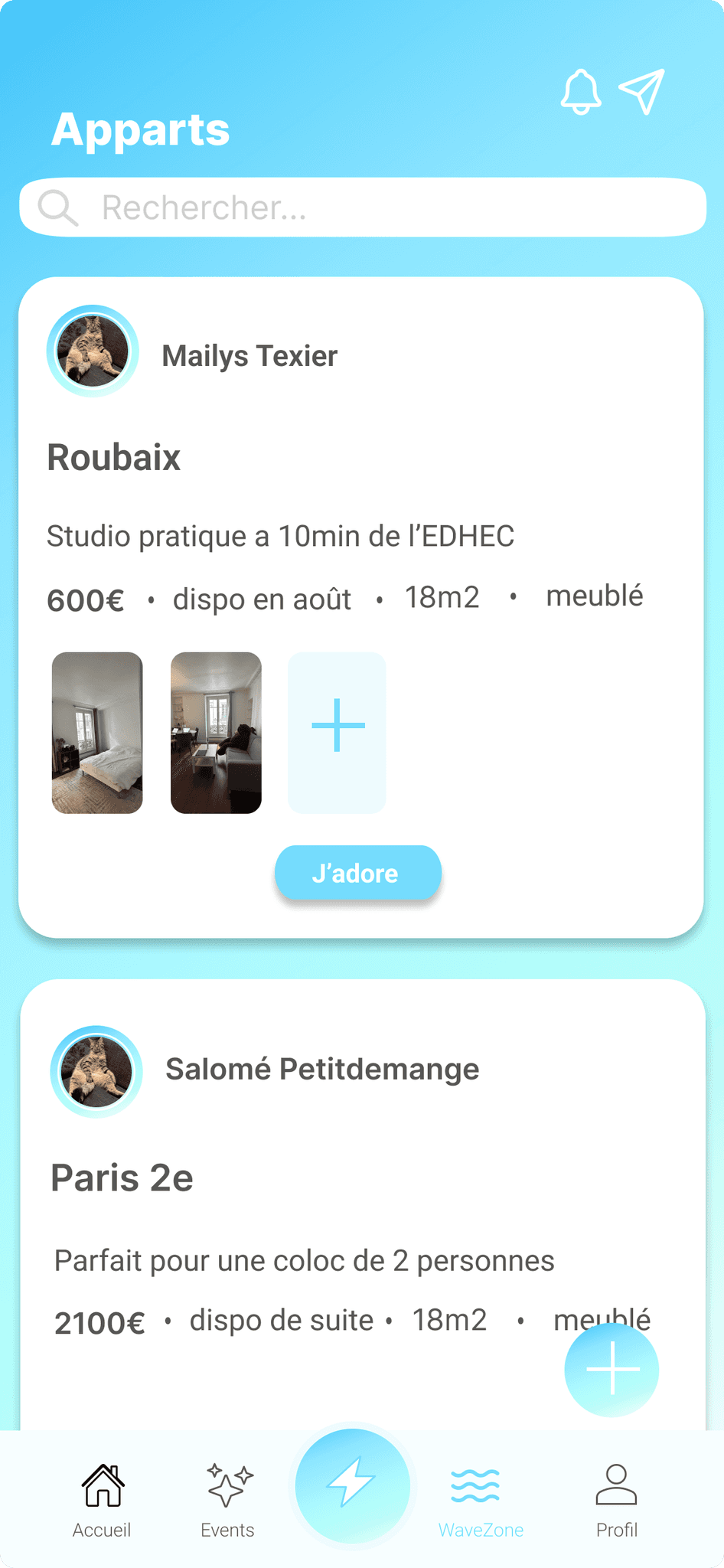Tap the central lightning bolt button
This screenshot has width=724, height=1568.
pos(353,1485)
